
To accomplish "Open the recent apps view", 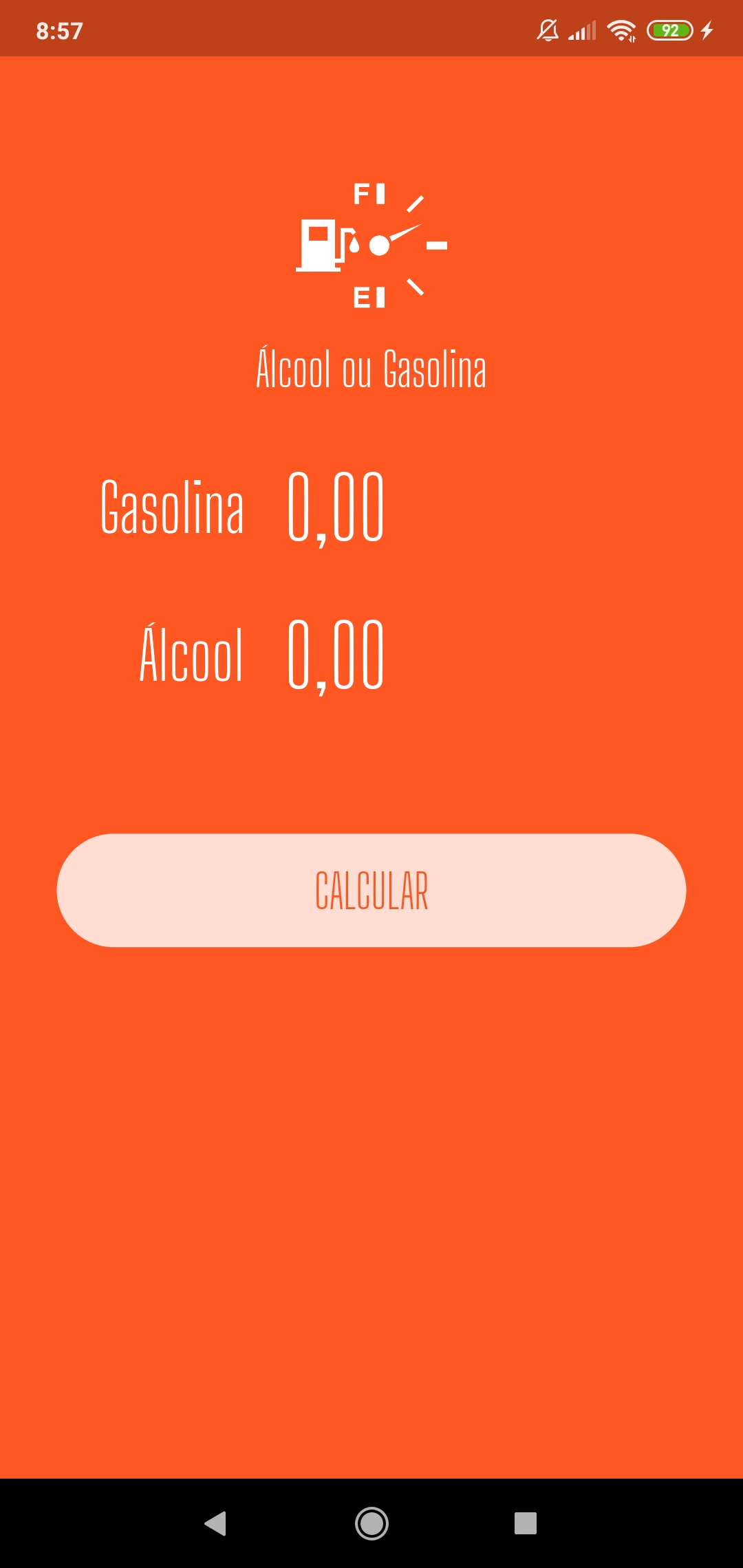I will [526, 1523].
